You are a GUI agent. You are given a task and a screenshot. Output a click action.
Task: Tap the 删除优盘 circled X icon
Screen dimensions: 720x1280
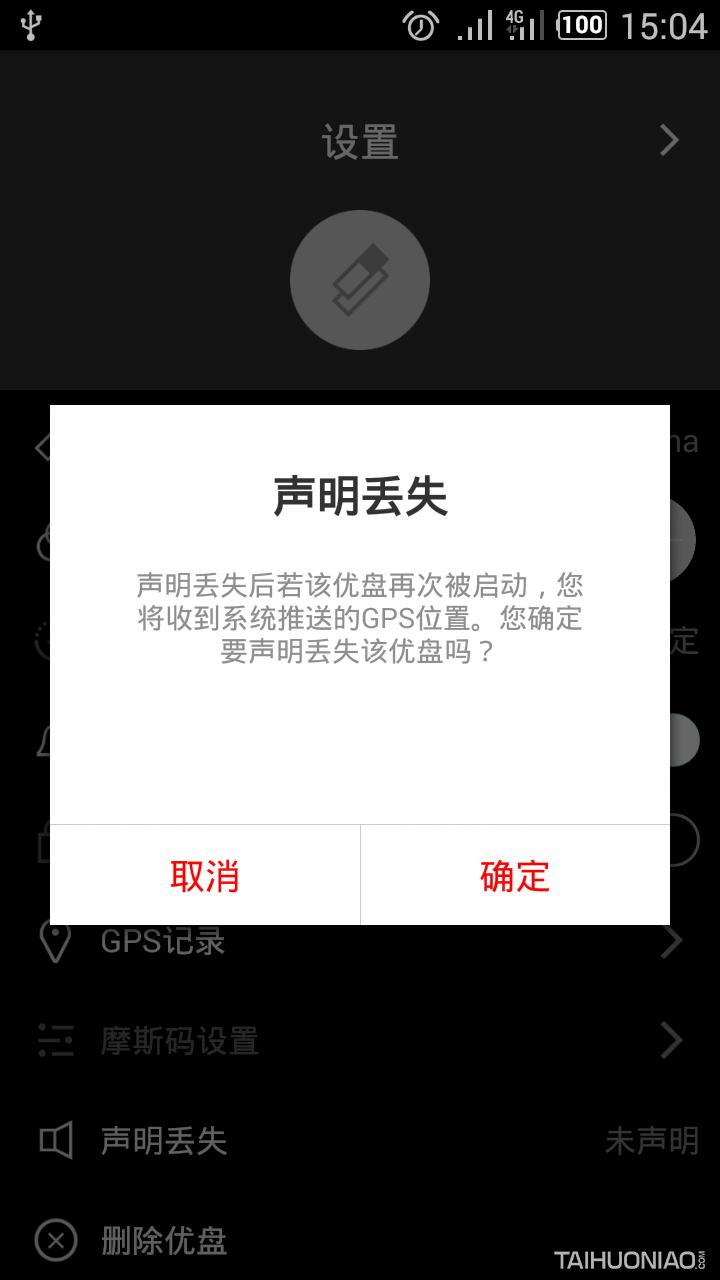coord(58,1240)
